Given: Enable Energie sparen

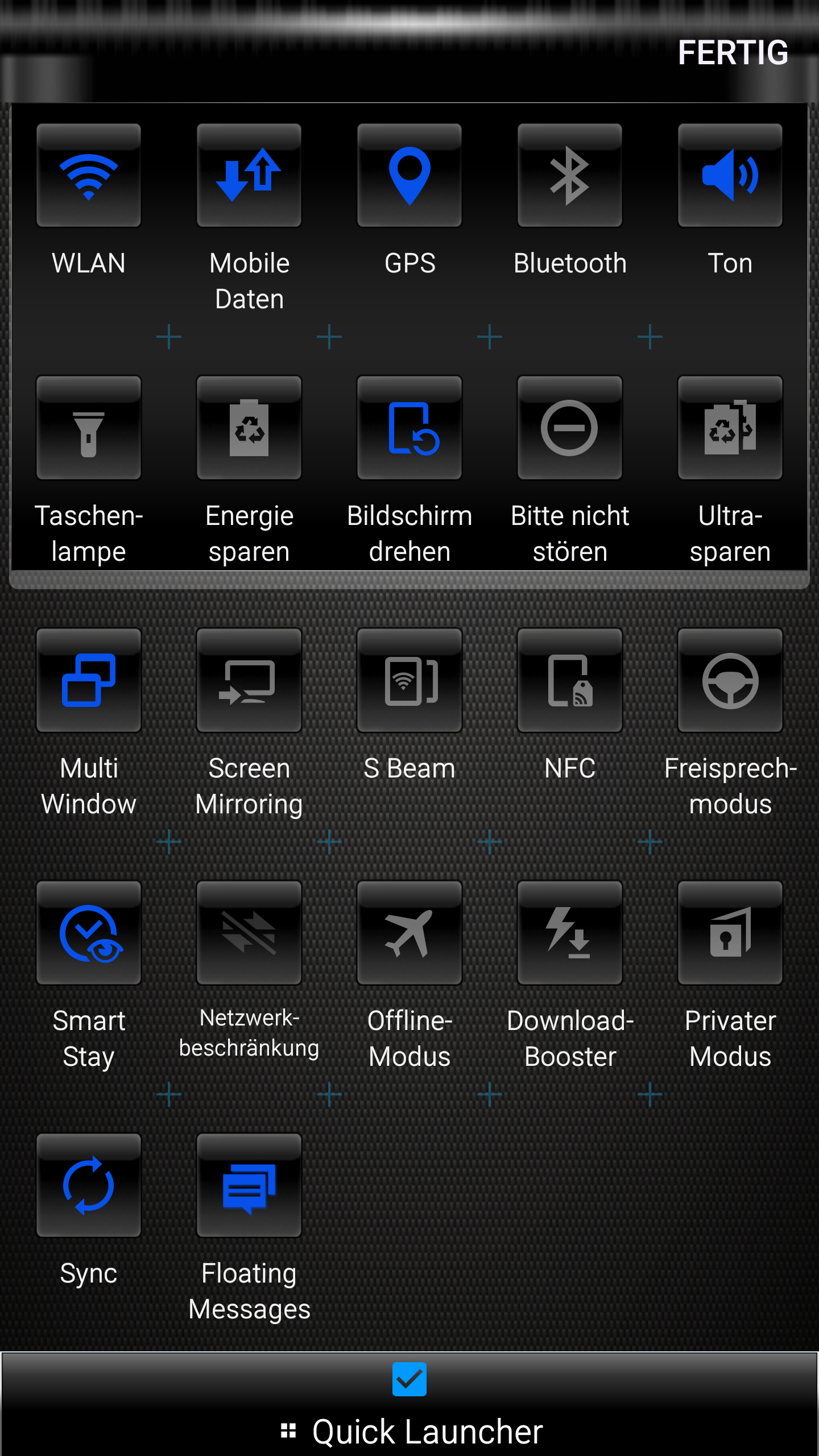Looking at the screenshot, I should coord(249,428).
